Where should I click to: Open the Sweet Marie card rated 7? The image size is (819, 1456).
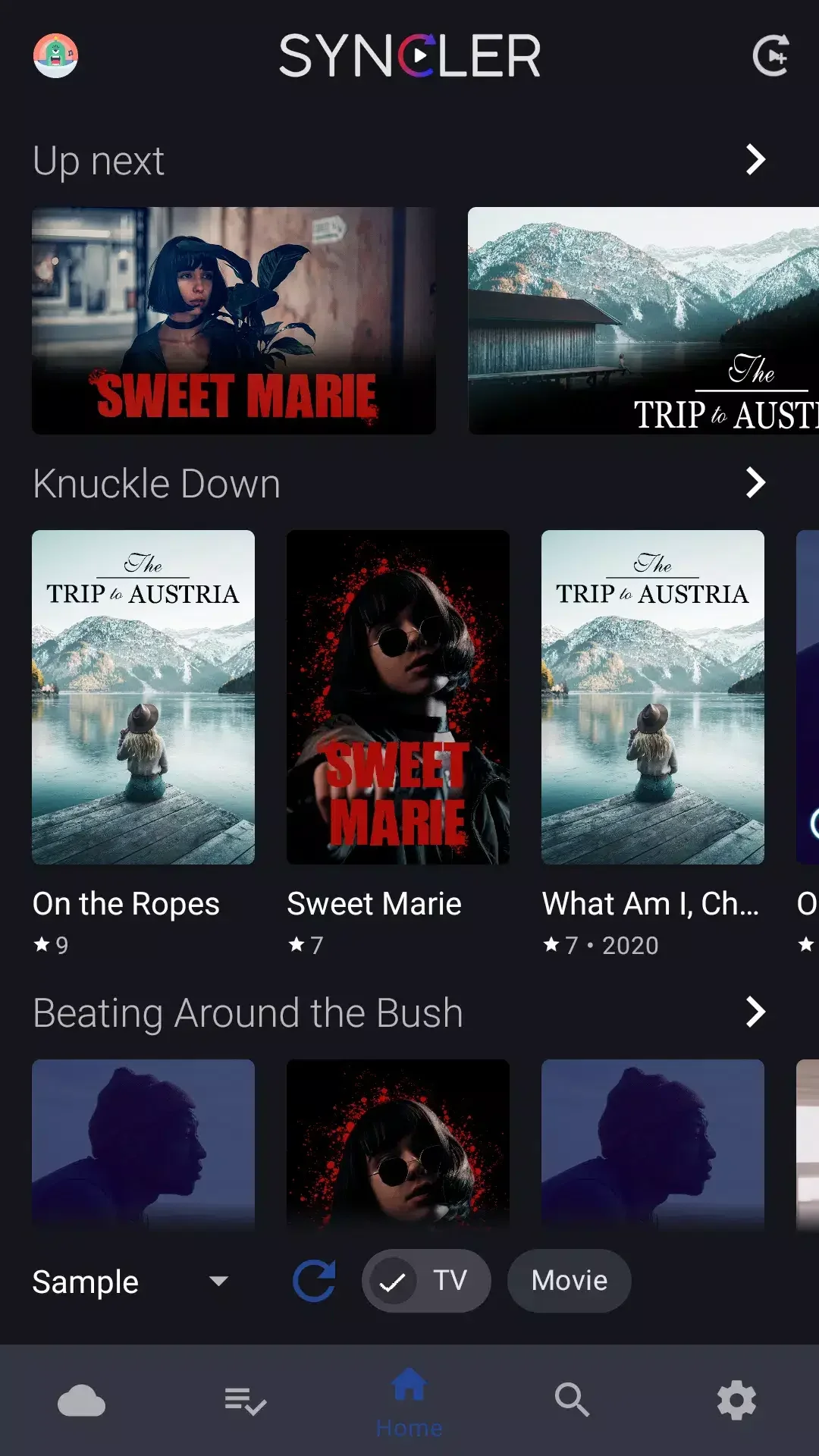[x=398, y=697]
